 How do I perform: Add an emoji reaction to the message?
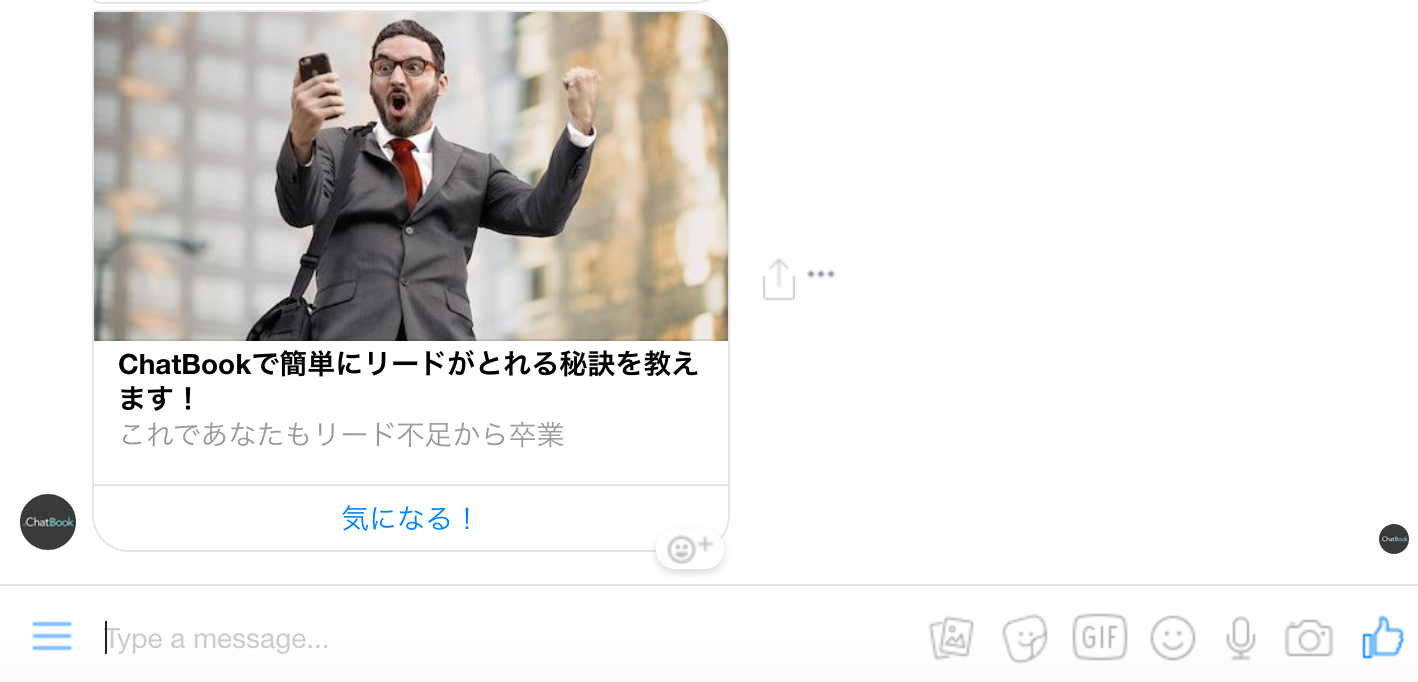click(689, 549)
